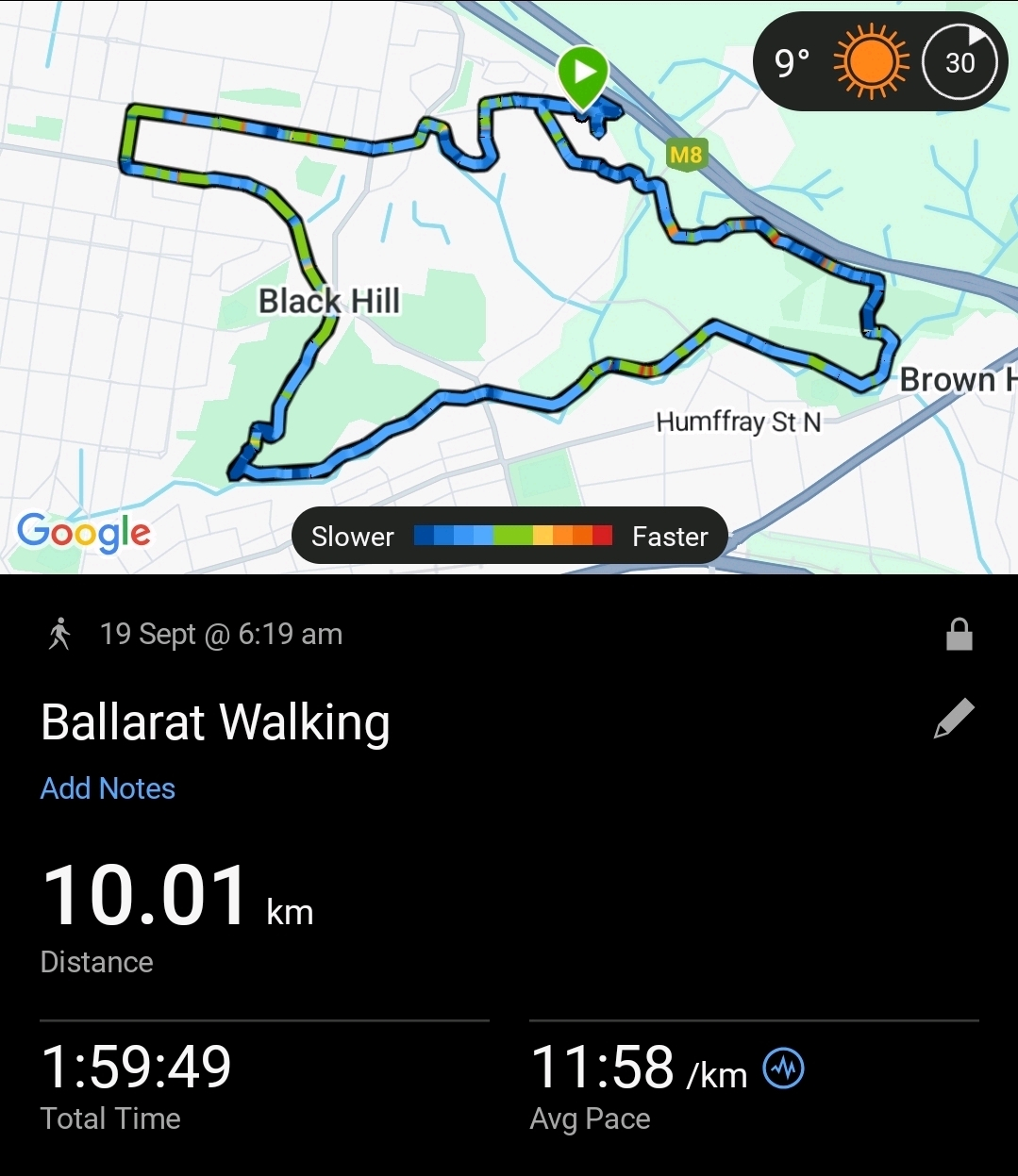Image resolution: width=1018 pixels, height=1176 pixels.
Task: Edit the activity name with the pencil icon
Action: pyautogui.click(x=954, y=719)
